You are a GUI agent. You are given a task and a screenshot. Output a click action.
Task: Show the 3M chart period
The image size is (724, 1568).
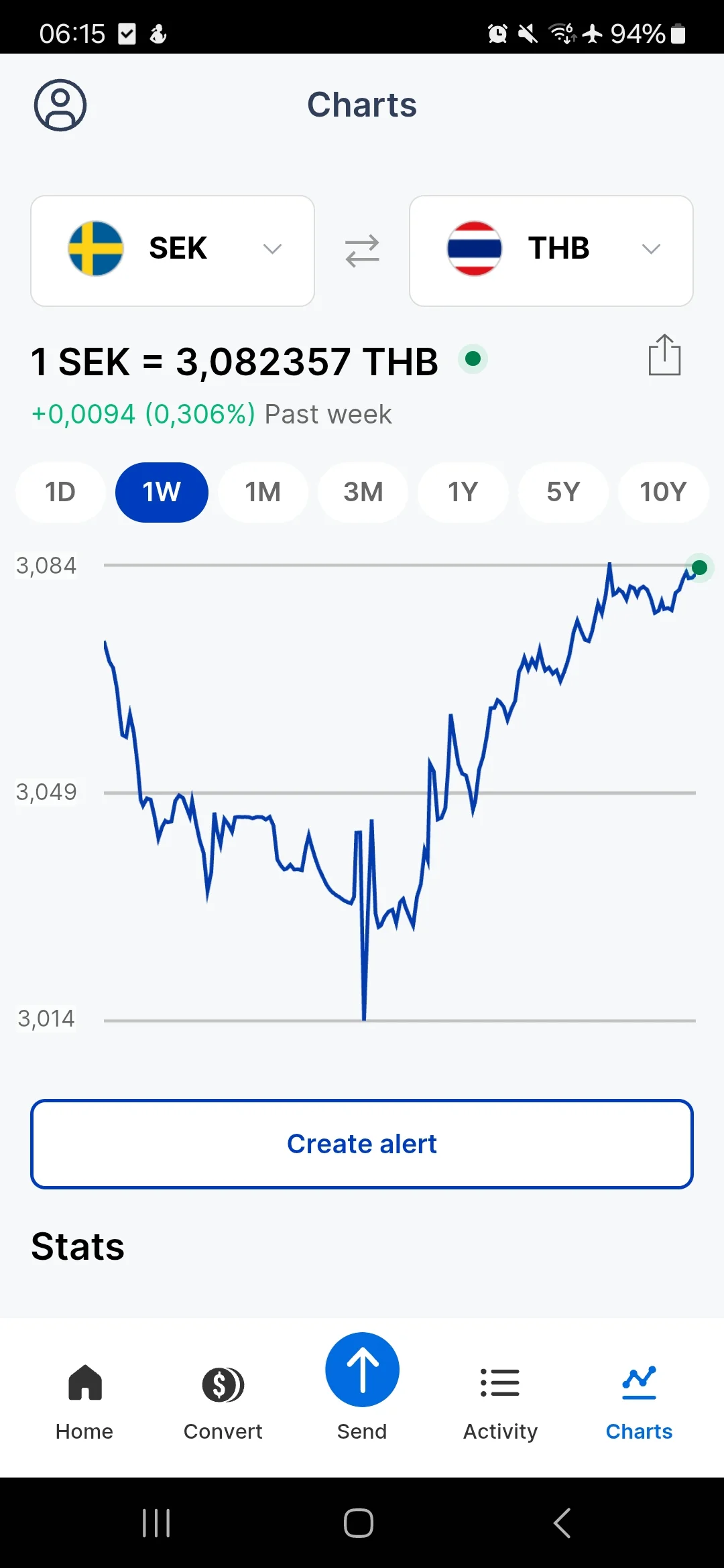[363, 493]
